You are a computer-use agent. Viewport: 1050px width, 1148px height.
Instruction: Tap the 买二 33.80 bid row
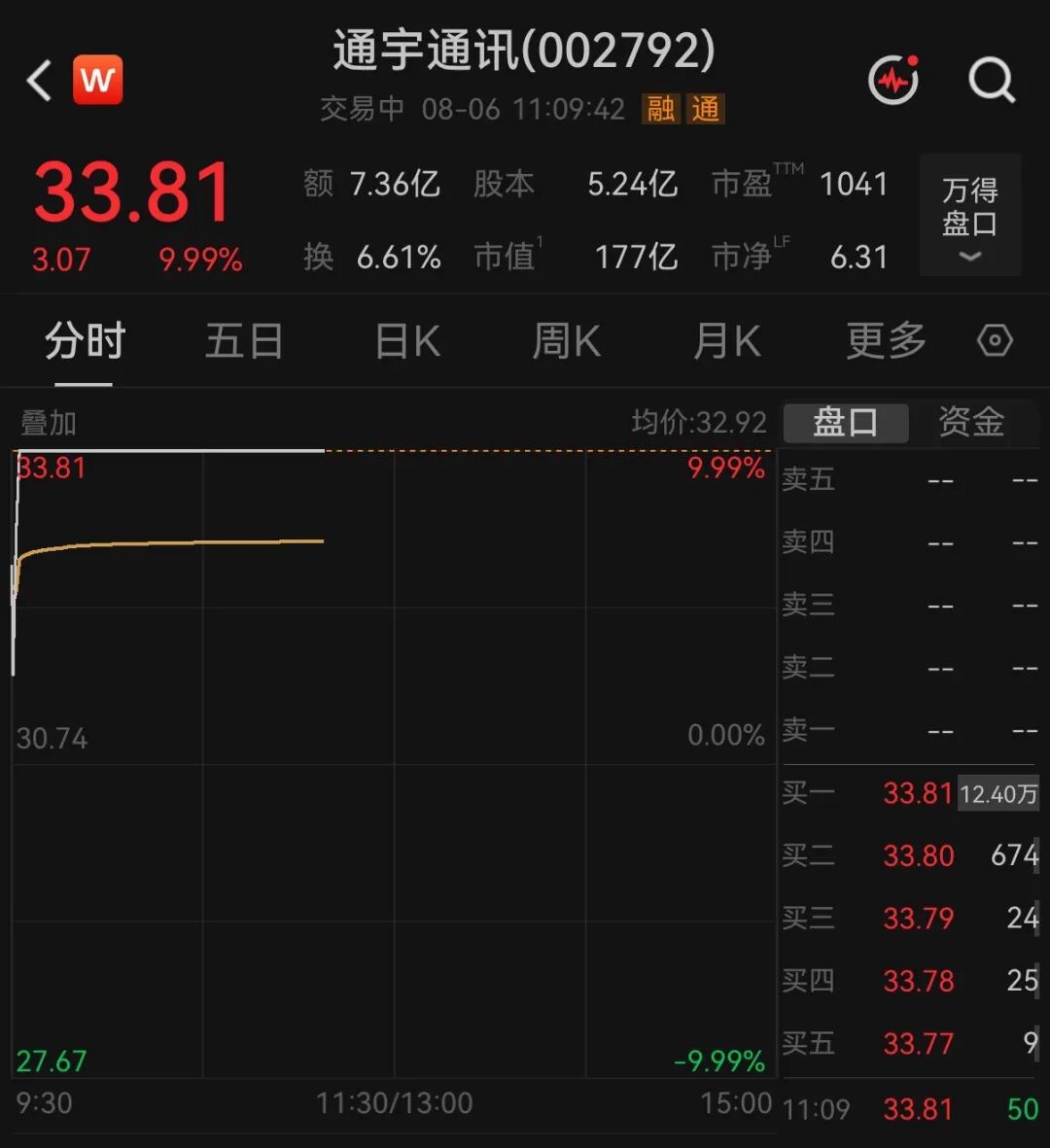click(x=910, y=855)
